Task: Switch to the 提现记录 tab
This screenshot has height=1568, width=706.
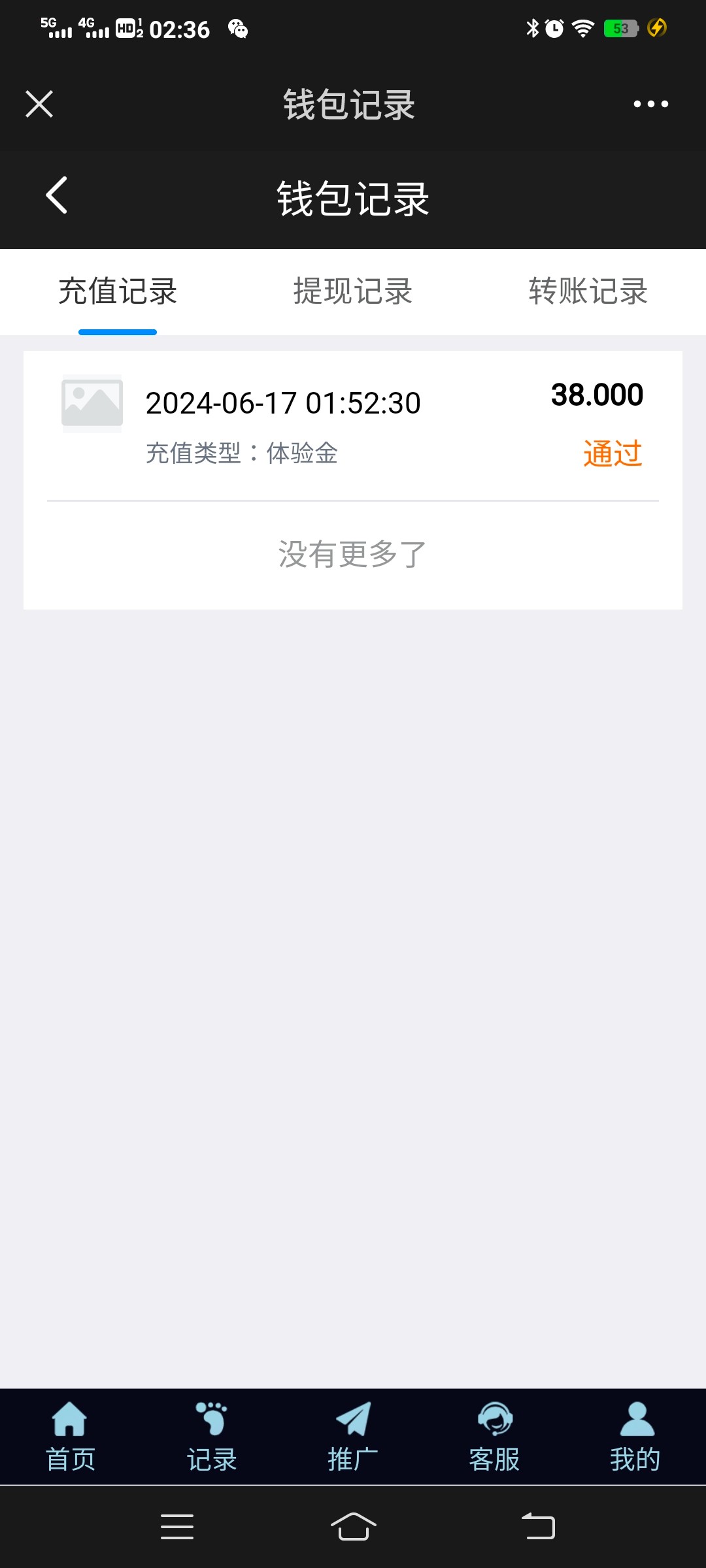Action: tap(353, 291)
